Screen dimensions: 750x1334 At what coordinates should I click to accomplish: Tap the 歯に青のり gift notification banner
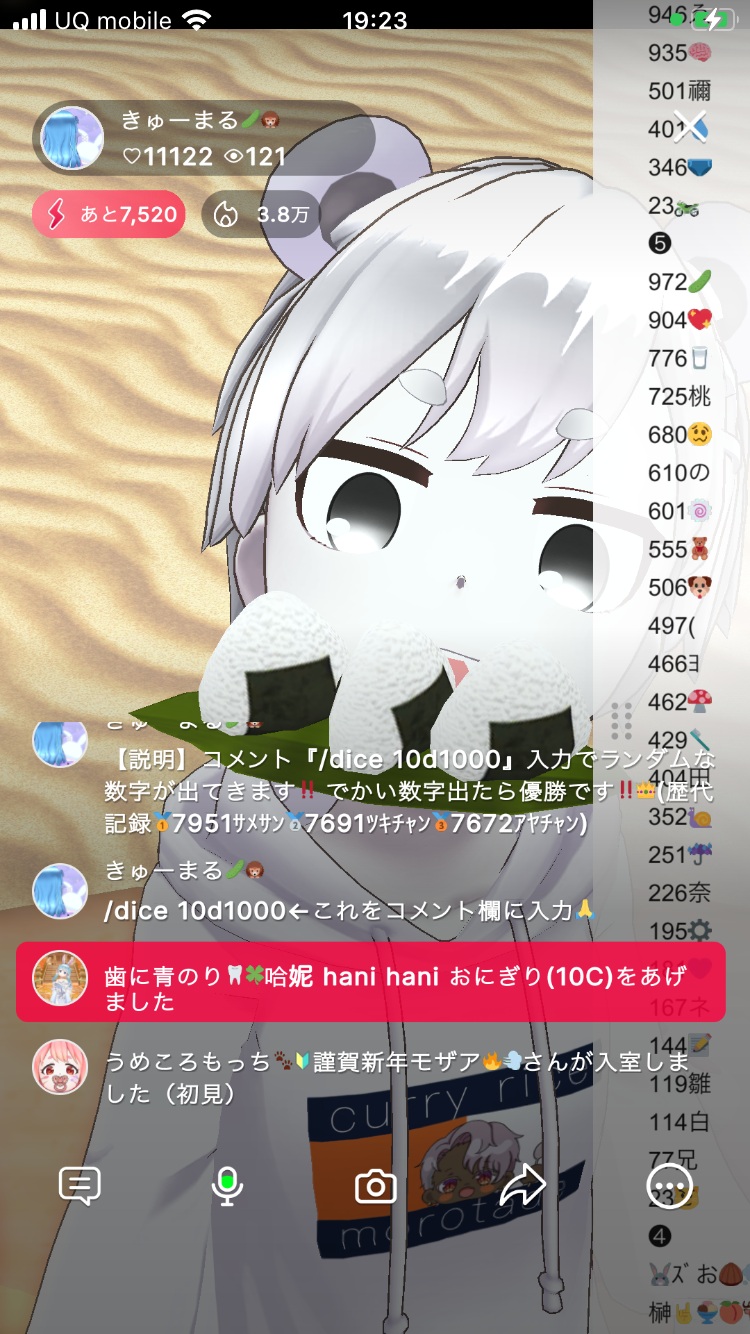coord(370,986)
